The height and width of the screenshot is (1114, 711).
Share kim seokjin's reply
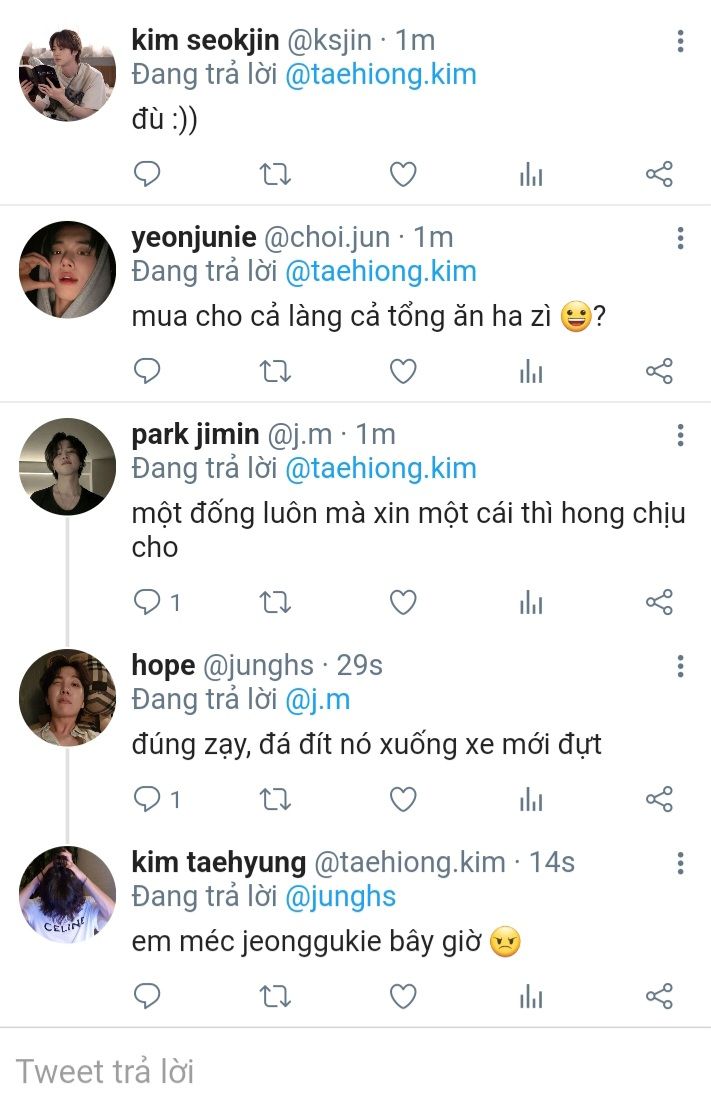tap(659, 174)
